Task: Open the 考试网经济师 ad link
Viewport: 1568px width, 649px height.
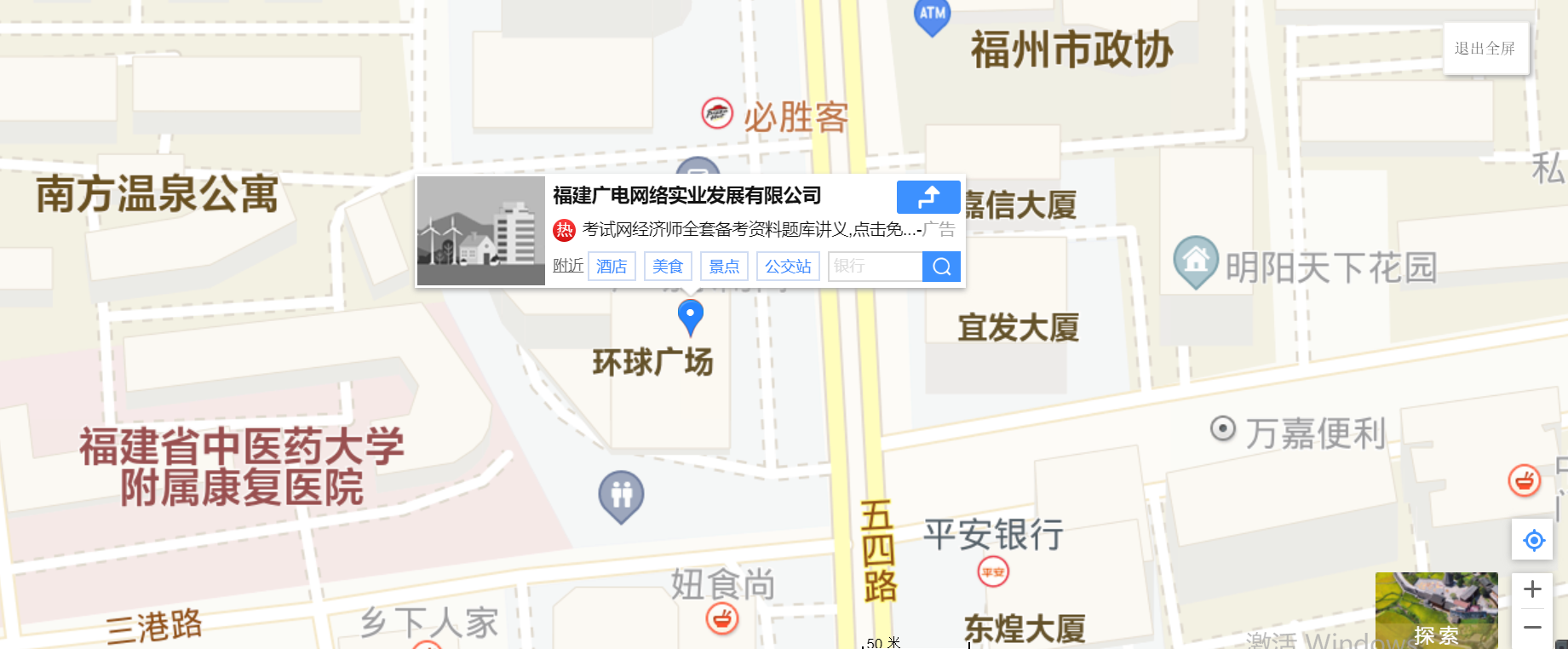Action: click(750, 230)
